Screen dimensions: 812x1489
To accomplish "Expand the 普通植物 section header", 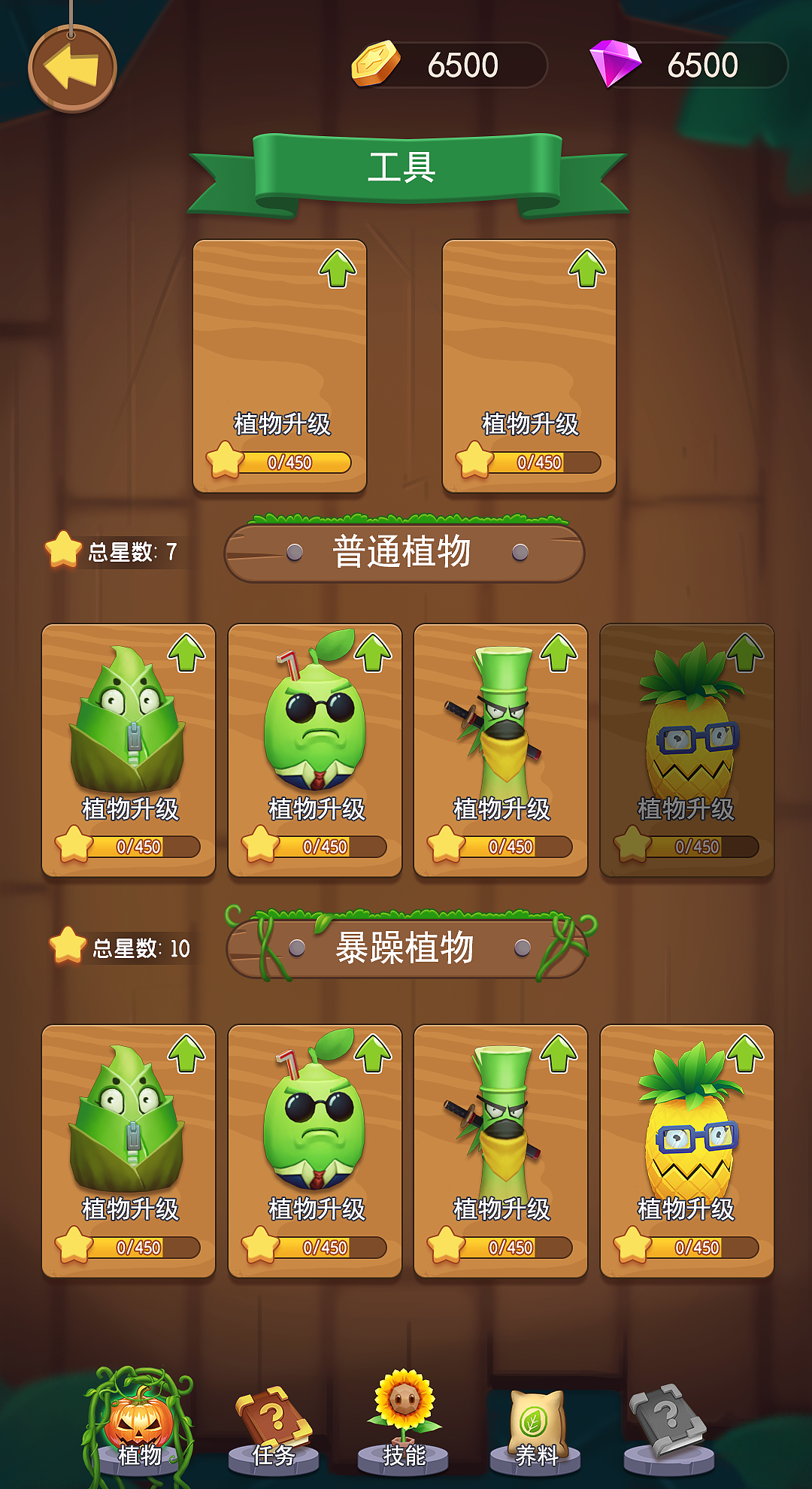I will pos(404,553).
